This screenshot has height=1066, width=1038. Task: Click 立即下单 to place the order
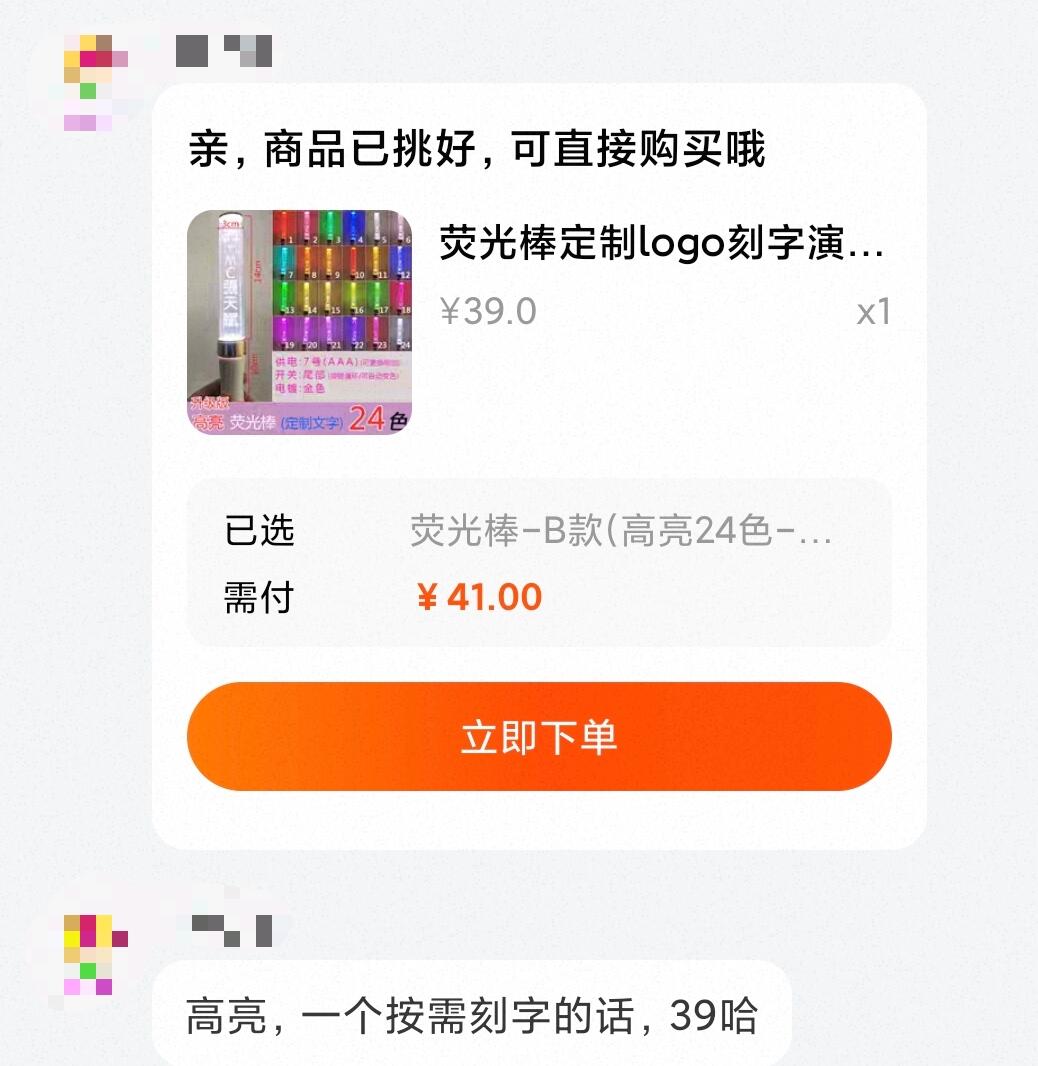pyautogui.click(x=538, y=737)
